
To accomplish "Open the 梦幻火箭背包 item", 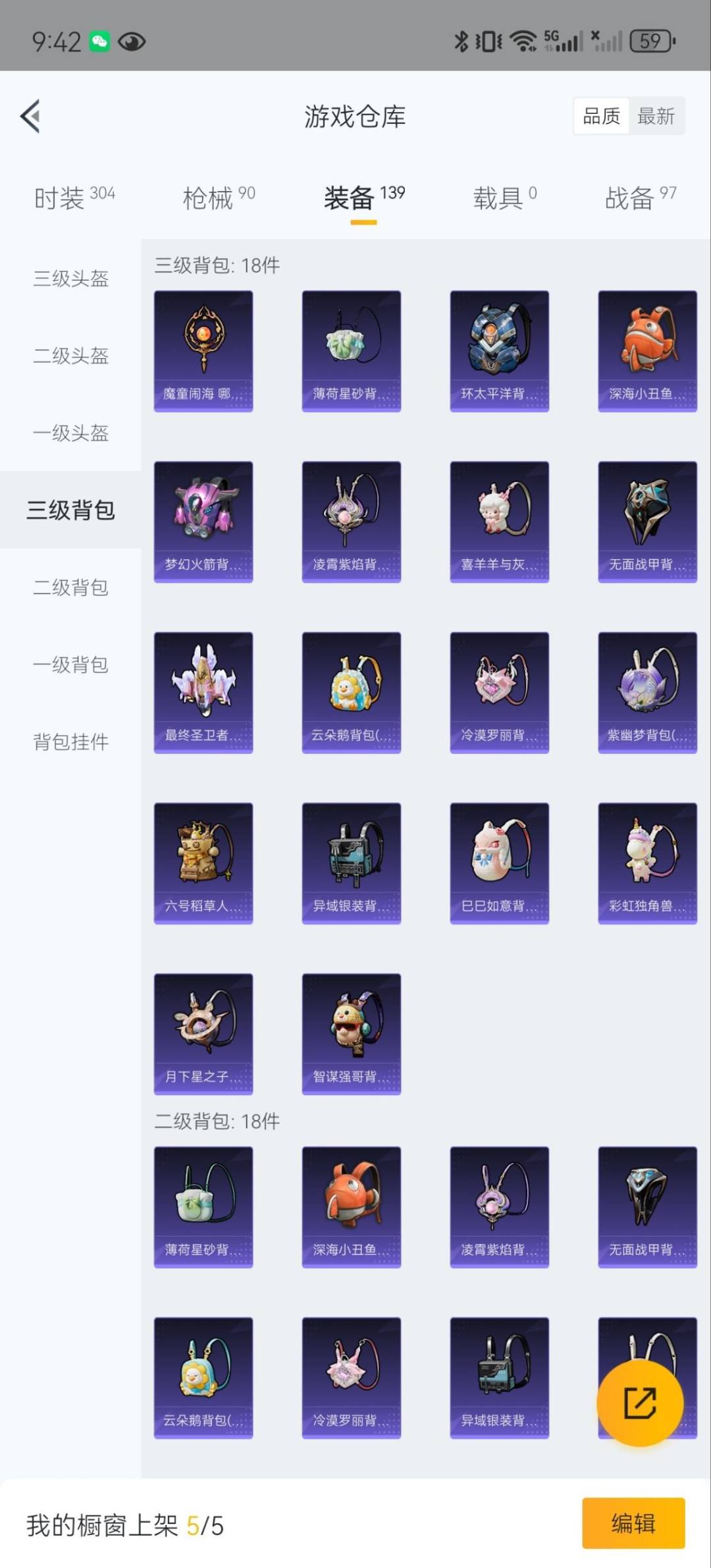I will coord(203,521).
